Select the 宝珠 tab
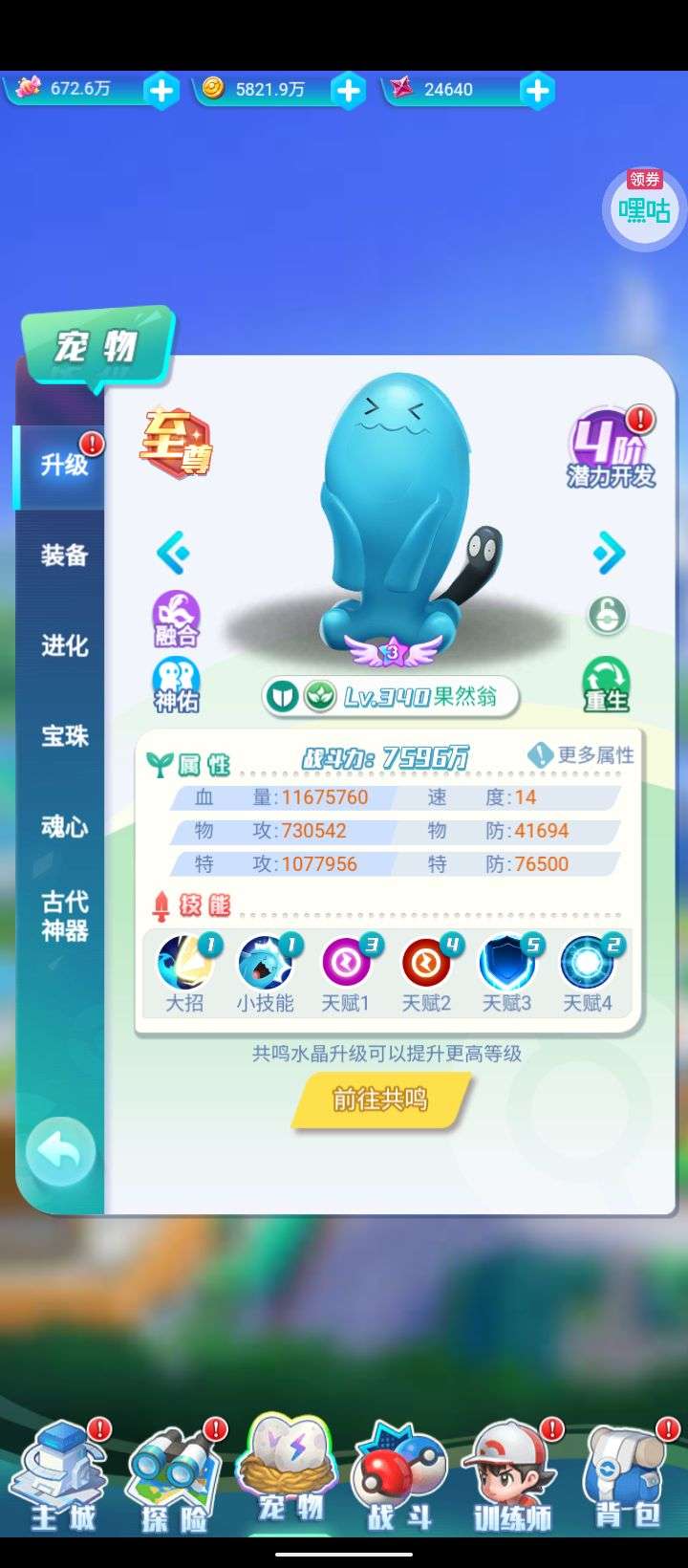The image size is (688, 1568). (x=64, y=736)
